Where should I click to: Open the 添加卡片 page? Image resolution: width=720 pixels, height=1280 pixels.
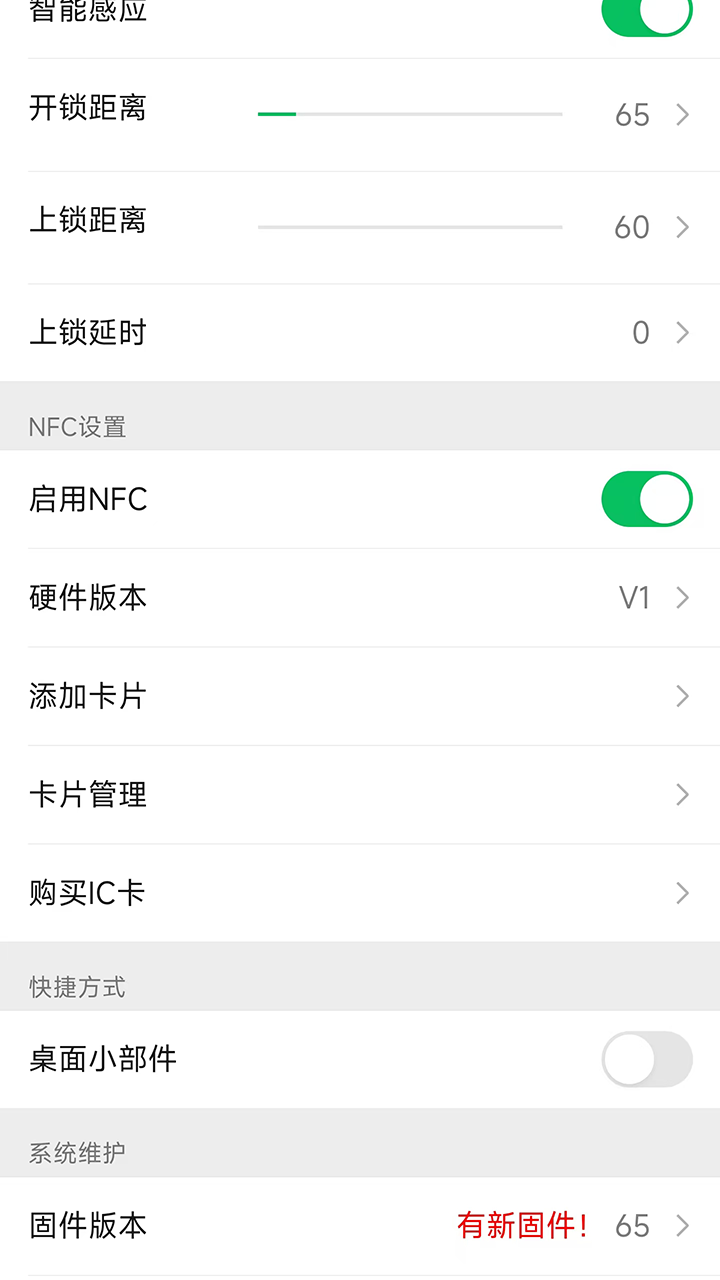[360, 696]
